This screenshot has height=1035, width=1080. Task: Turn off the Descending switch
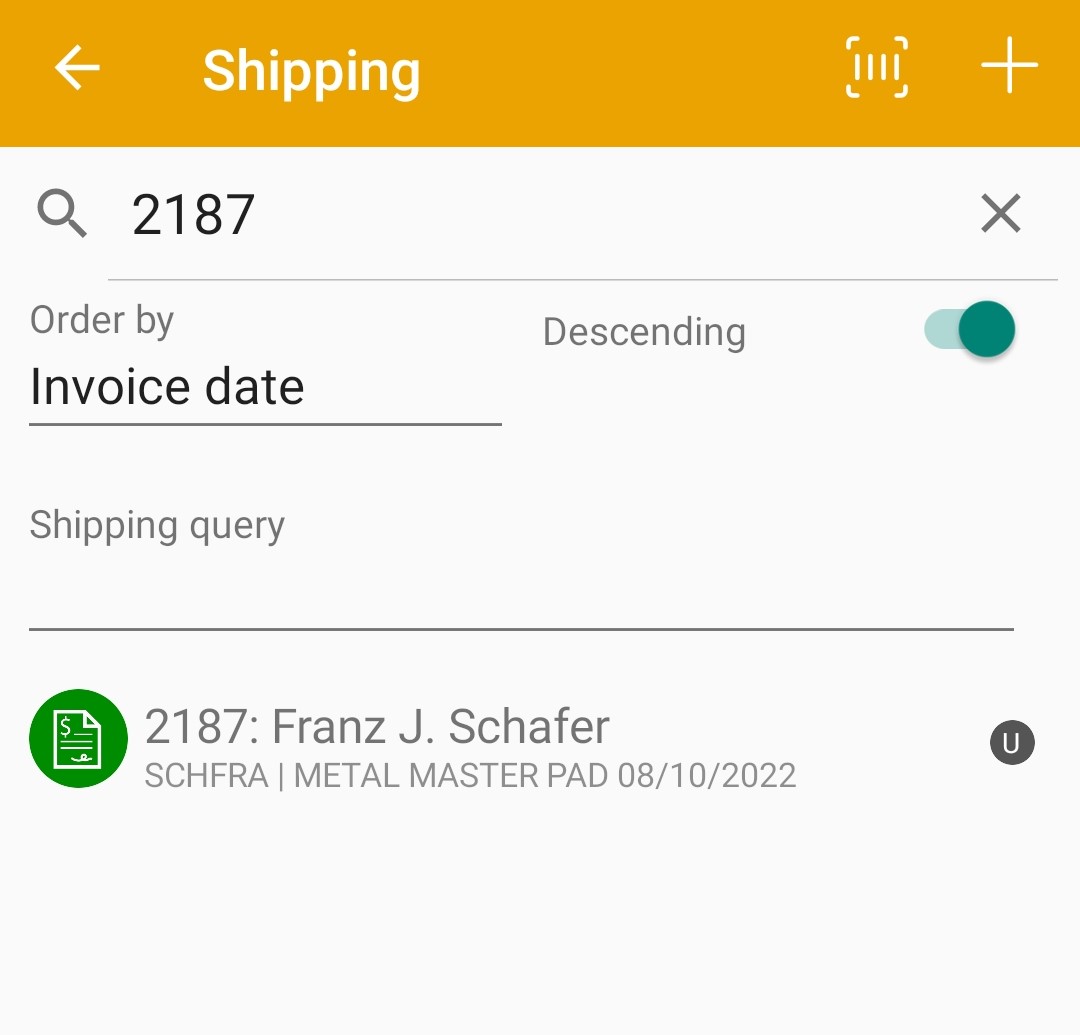969,330
